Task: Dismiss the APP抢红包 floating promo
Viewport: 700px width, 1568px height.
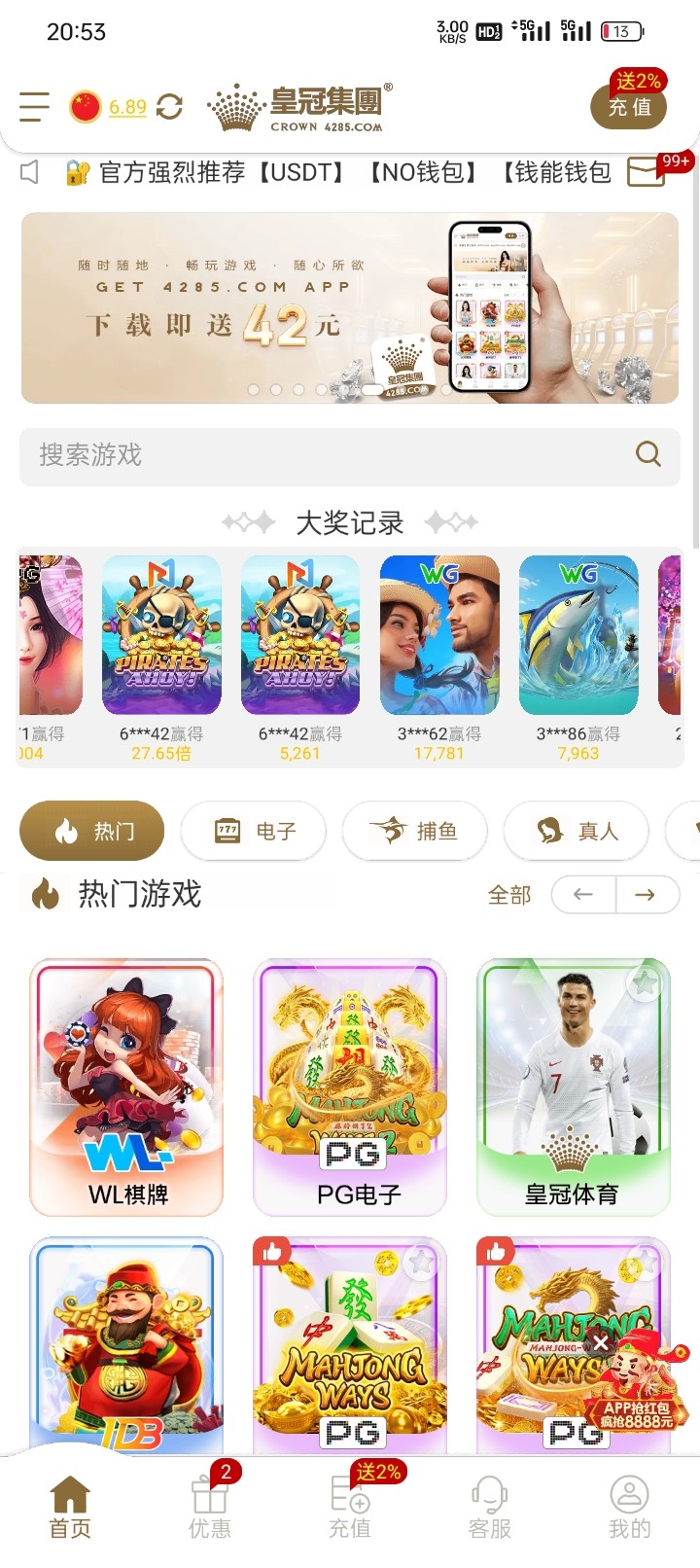Action: [602, 1343]
